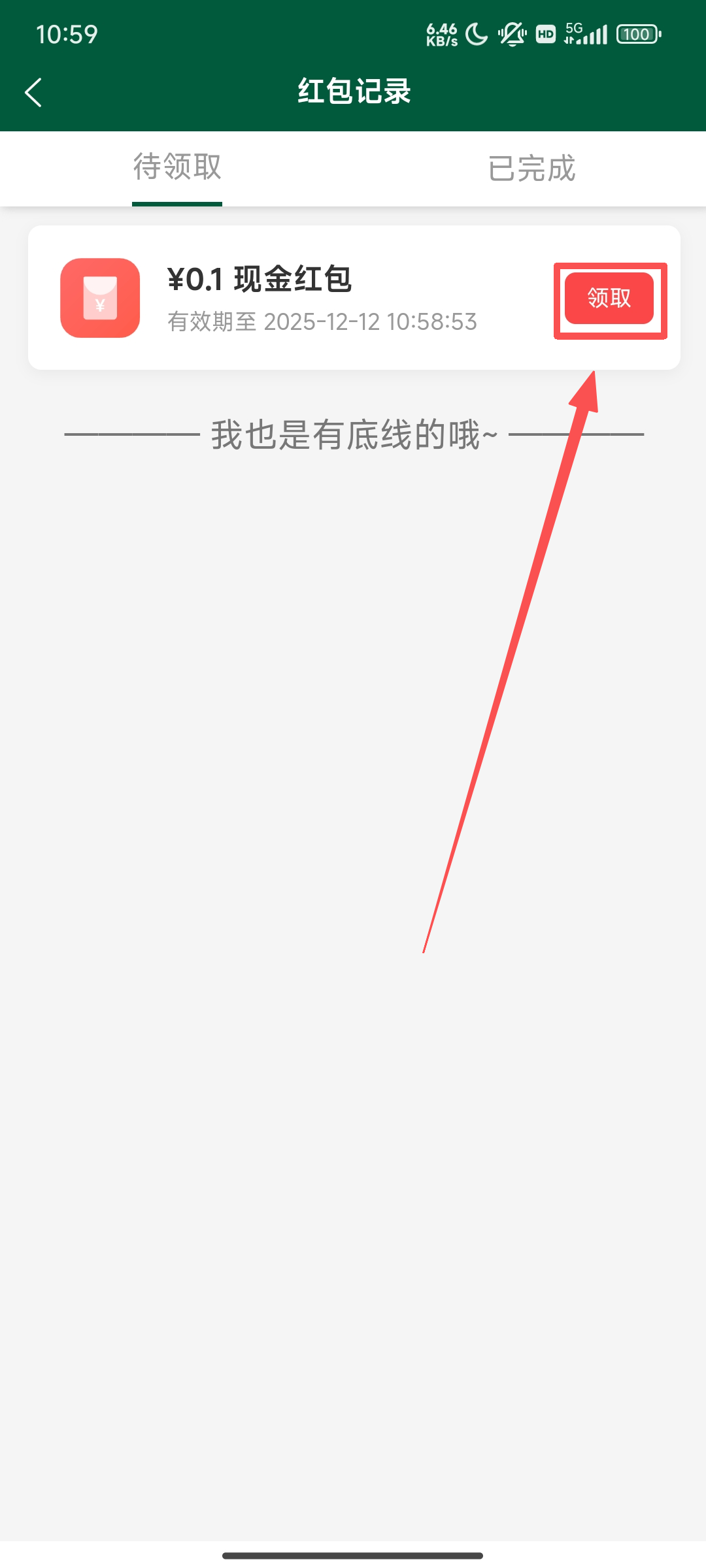Switch to the 已完成 tab
The width and height of the screenshot is (706, 1568).
tap(531, 169)
